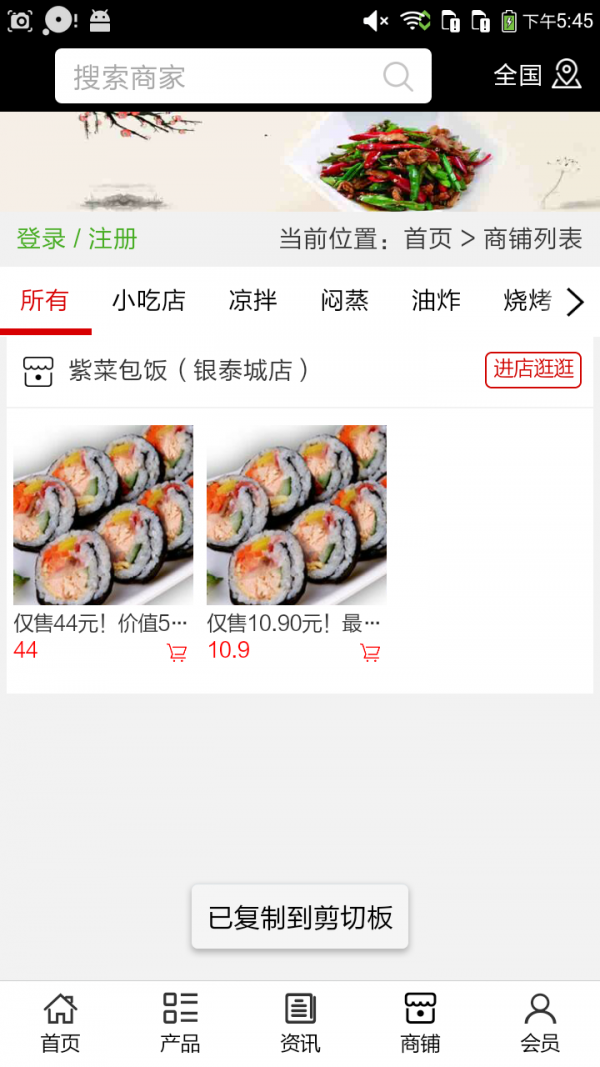Open the sushi product priced 44
This screenshot has height=1067, width=600.
pos(103,515)
